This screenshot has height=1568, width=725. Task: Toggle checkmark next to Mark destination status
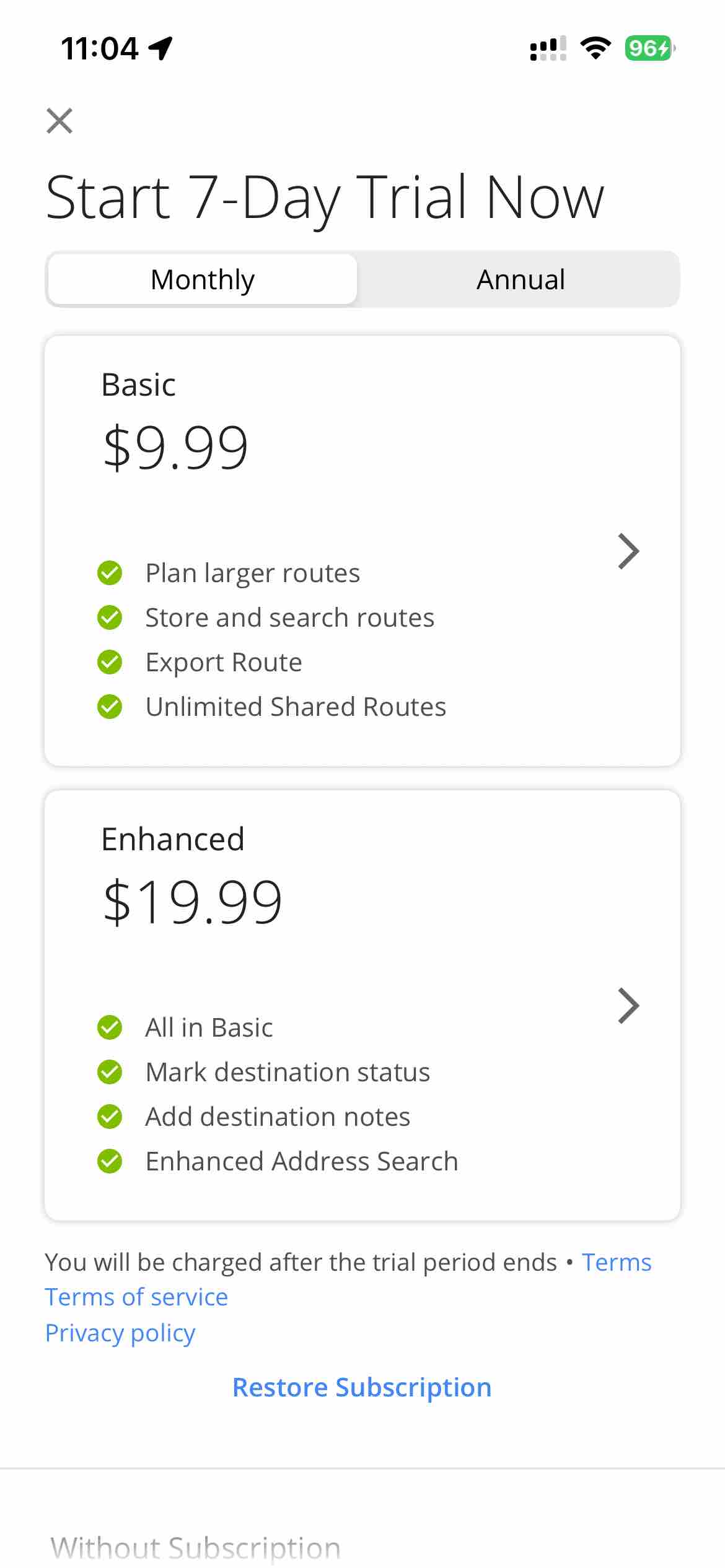pyautogui.click(x=110, y=1072)
